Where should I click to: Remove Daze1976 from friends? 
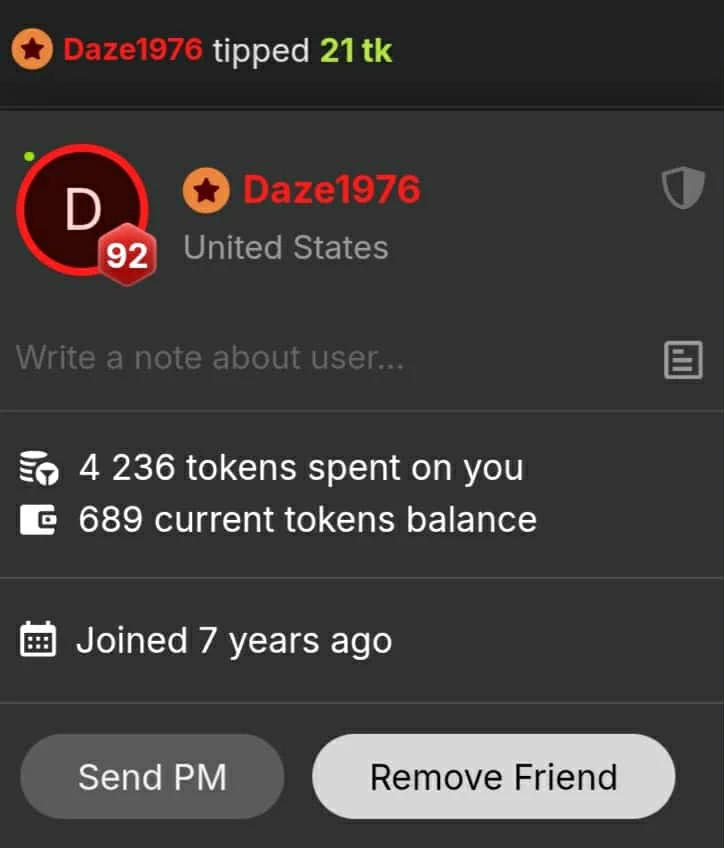[493, 777]
